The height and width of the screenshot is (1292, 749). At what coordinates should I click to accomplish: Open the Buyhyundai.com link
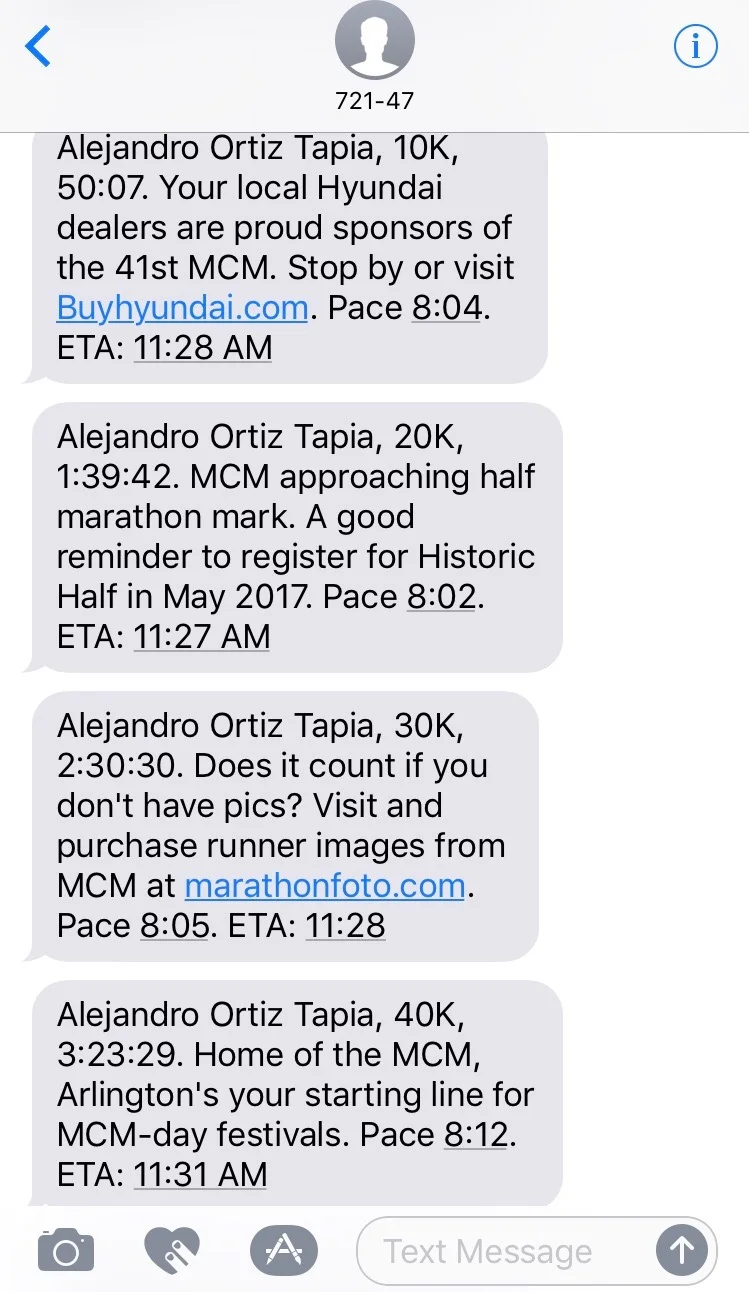[182, 307]
